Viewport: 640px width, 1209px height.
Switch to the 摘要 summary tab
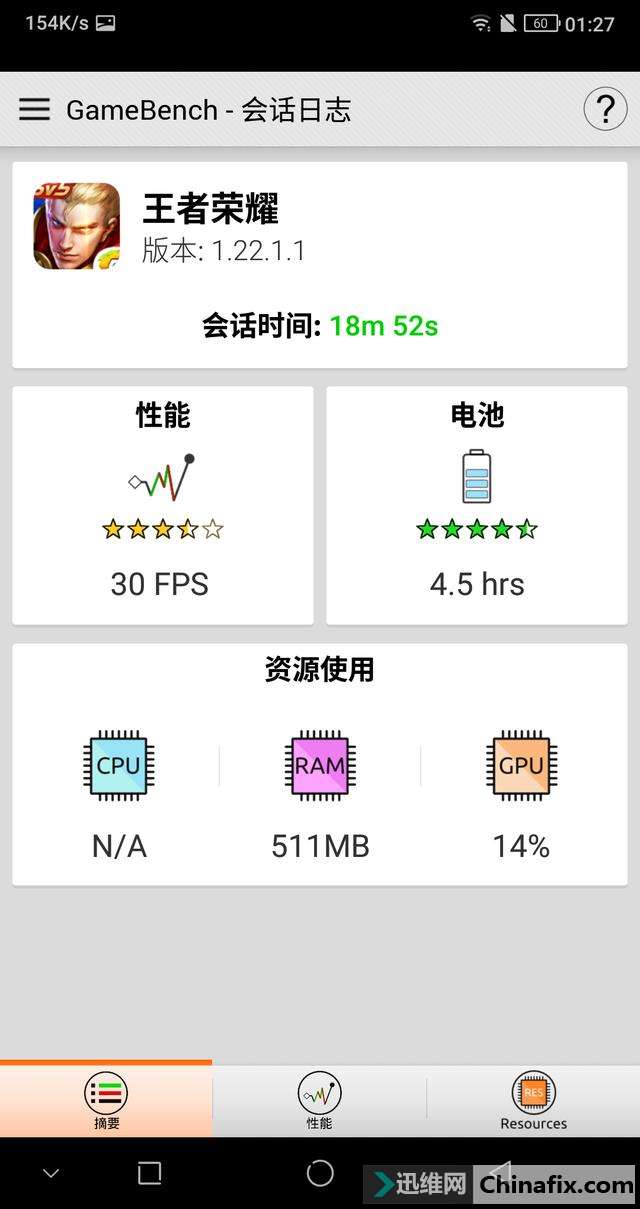(106, 1100)
